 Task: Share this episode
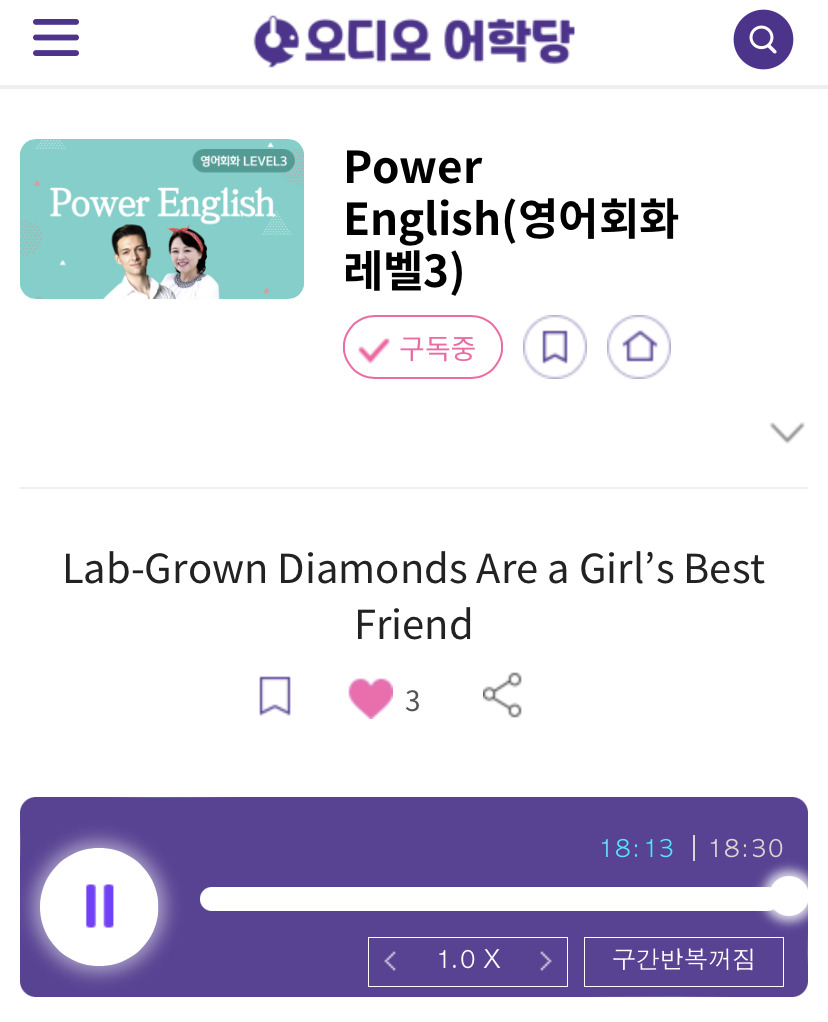(x=503, y=695)
